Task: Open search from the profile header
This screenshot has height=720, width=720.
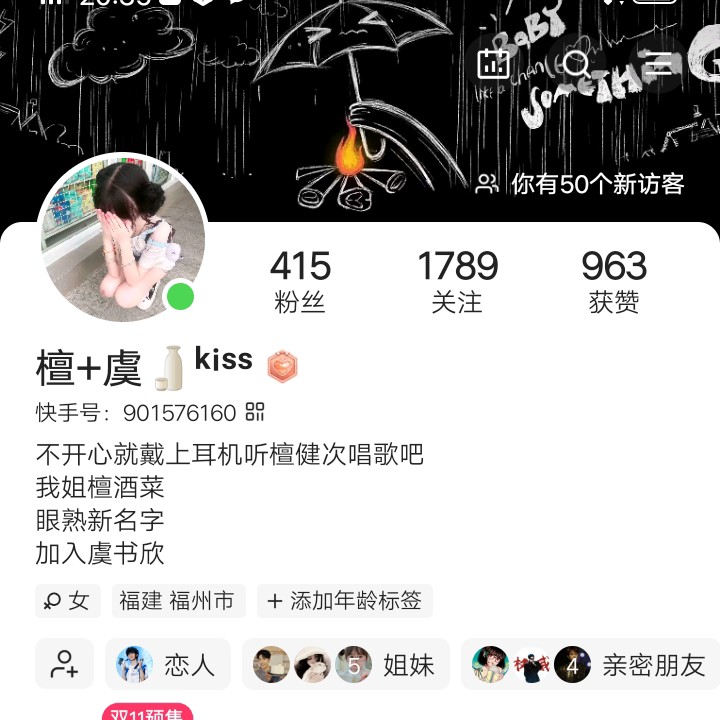Action: click(x=577, y=64)
